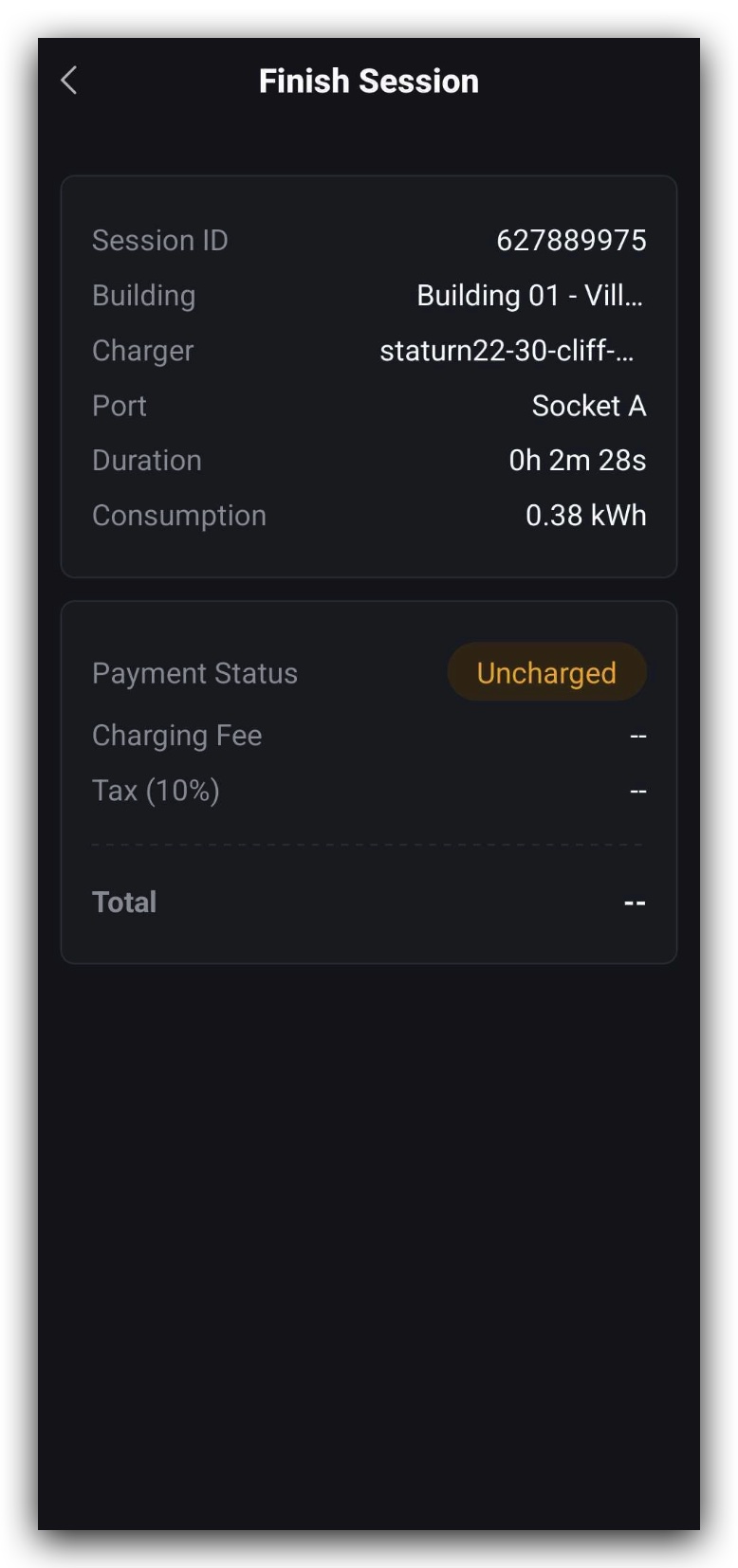Click the Session ID label

click(x=159, y=240)
